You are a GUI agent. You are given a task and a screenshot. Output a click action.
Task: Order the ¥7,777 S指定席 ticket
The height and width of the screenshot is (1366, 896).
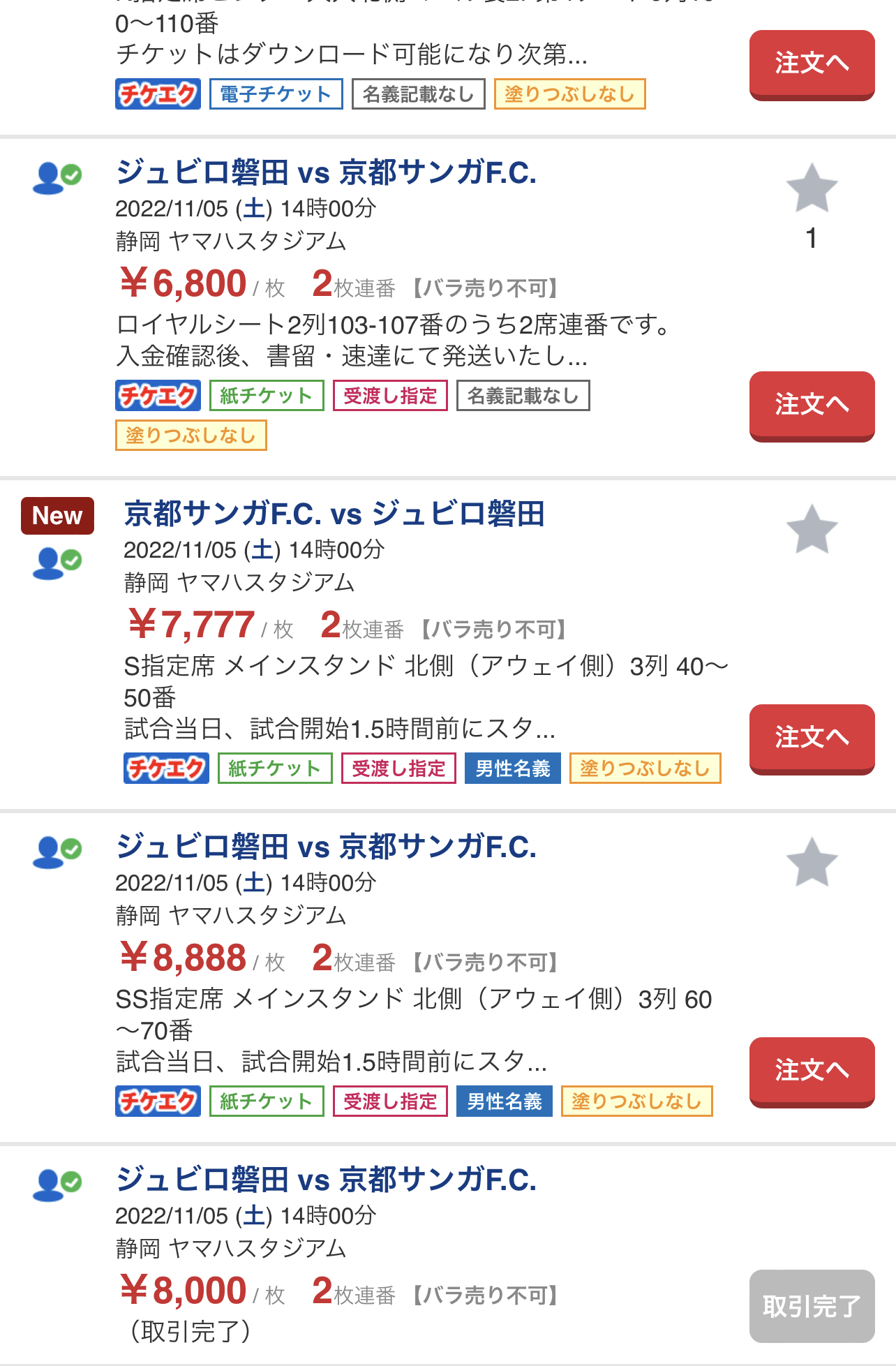tap(812, 738)
